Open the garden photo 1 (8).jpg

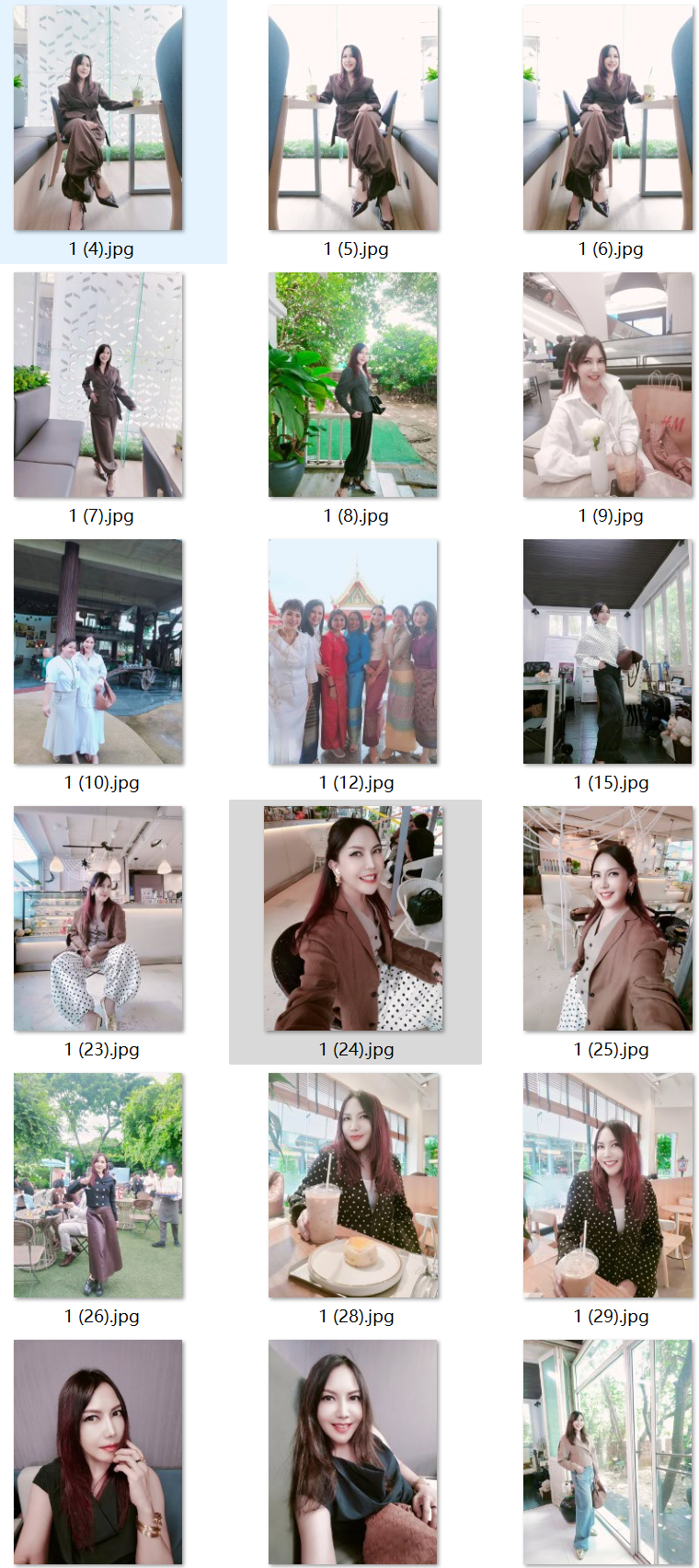point(353,385)
